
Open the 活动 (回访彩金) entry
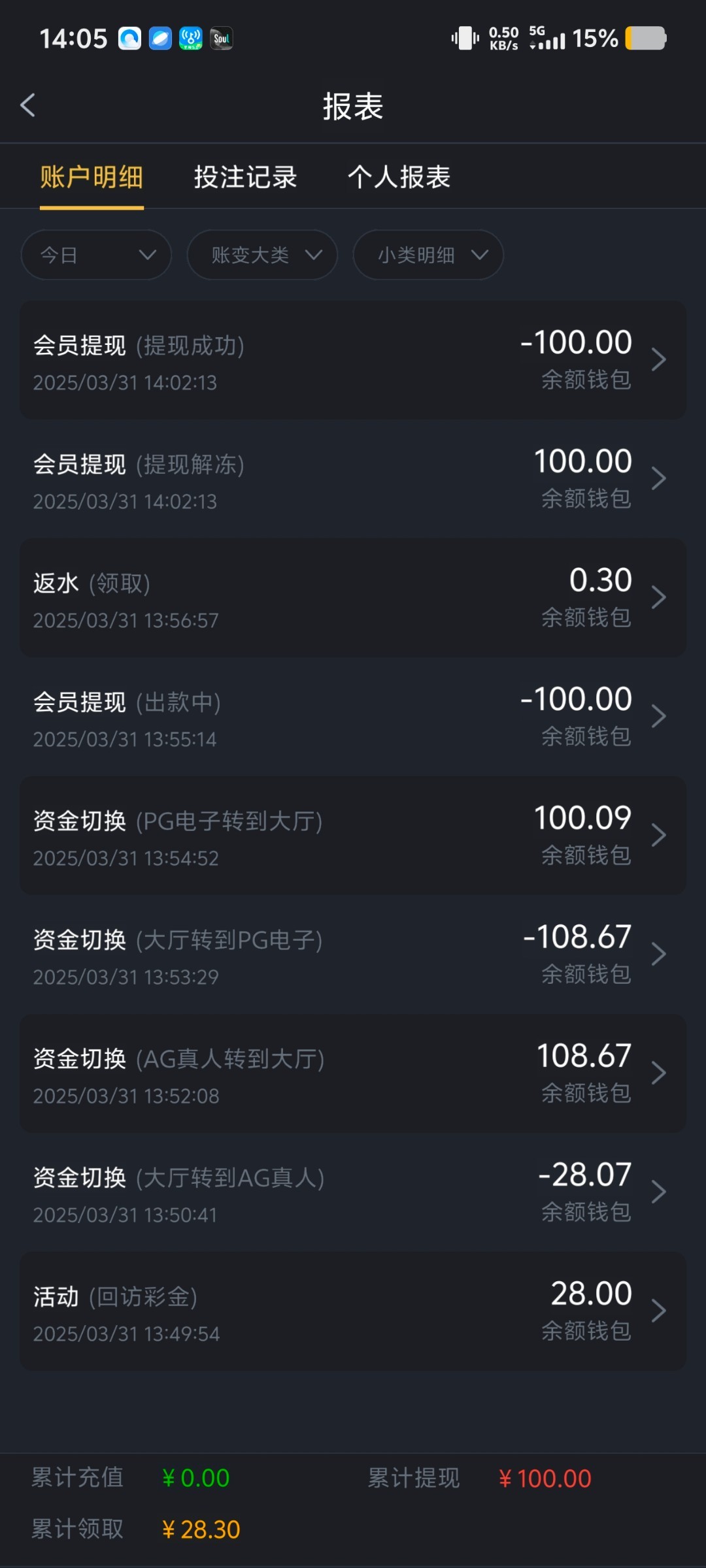coord(353,1311)
